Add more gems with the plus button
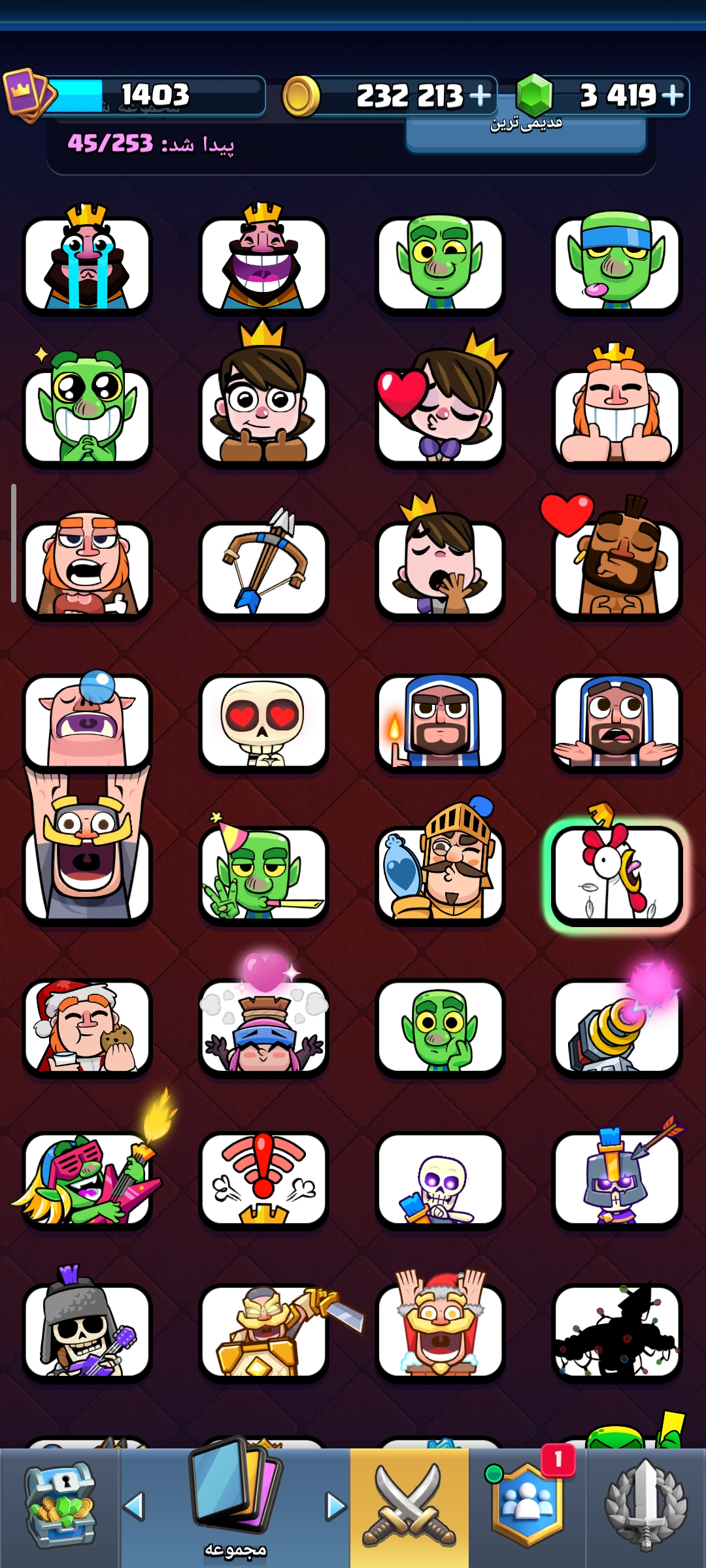This screenshot has height=1568, width=706. point(673,96)
